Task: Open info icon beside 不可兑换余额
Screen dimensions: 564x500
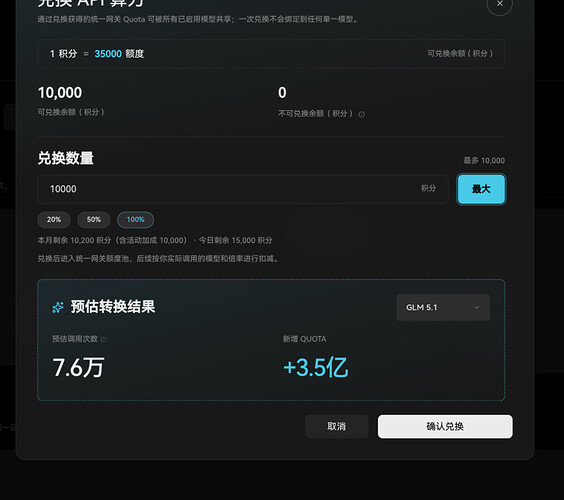Action: [361, 114]
